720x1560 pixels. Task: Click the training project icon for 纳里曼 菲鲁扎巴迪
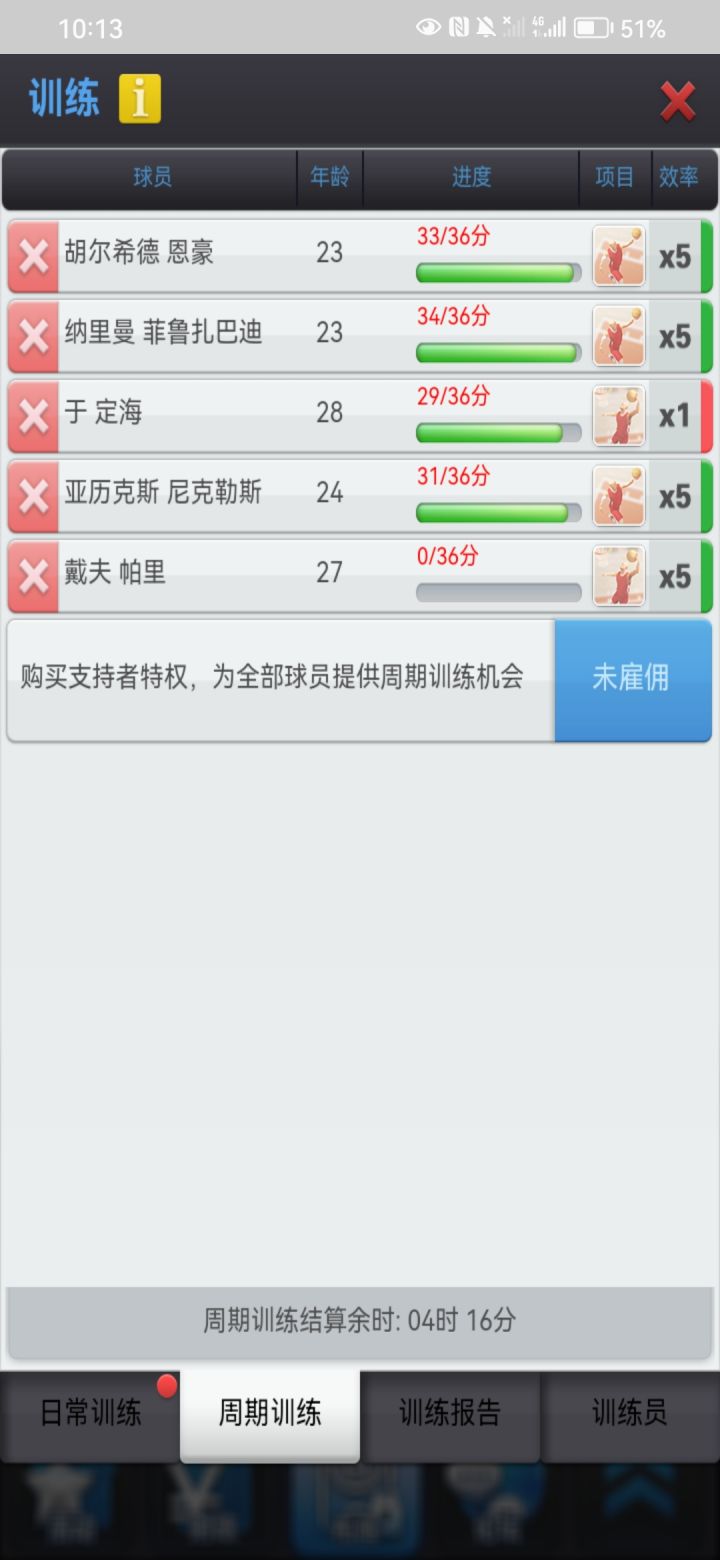[x=619, y=336]
